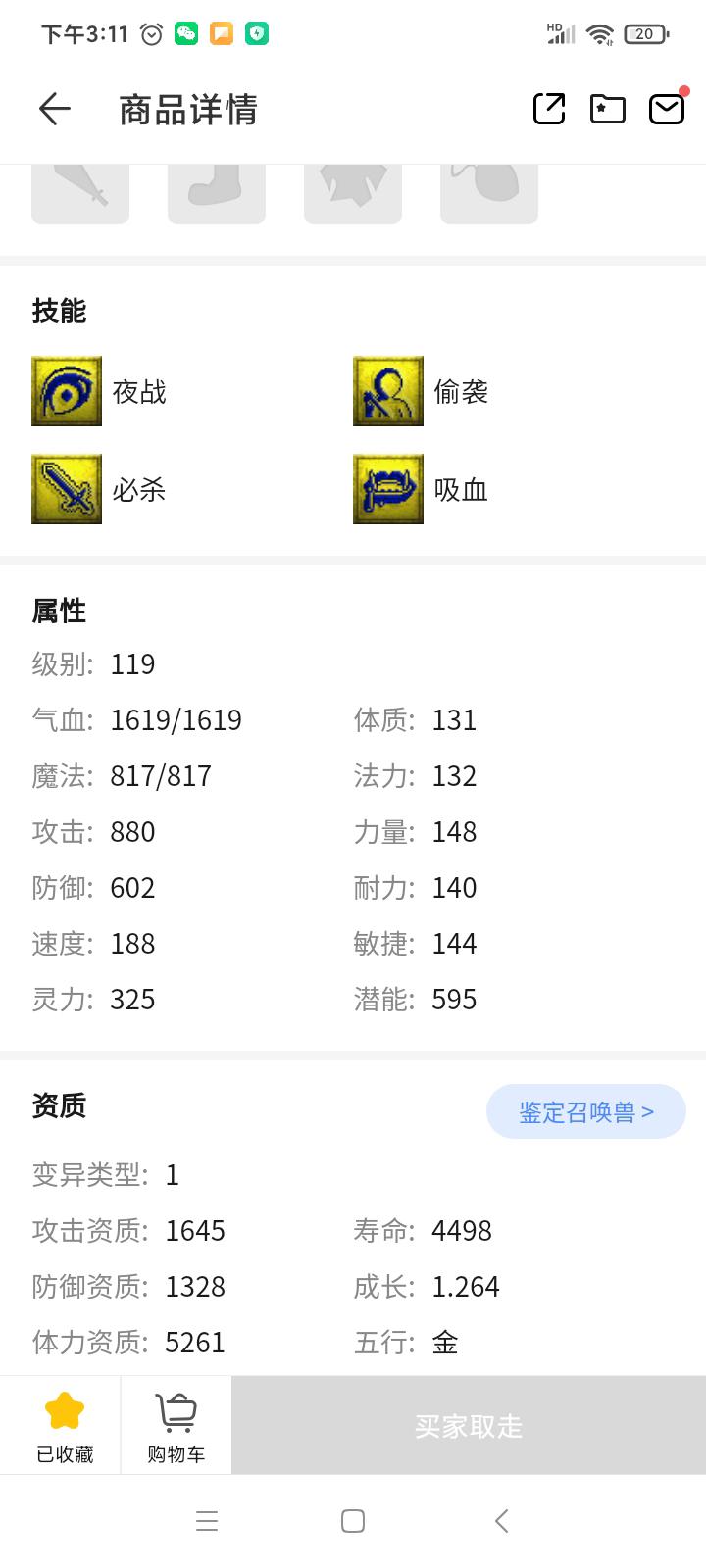The image size is (706, 1568).
Task: Open recent apps from the navigation bar
Action: pyautogui.click(x=207, y=1521)
